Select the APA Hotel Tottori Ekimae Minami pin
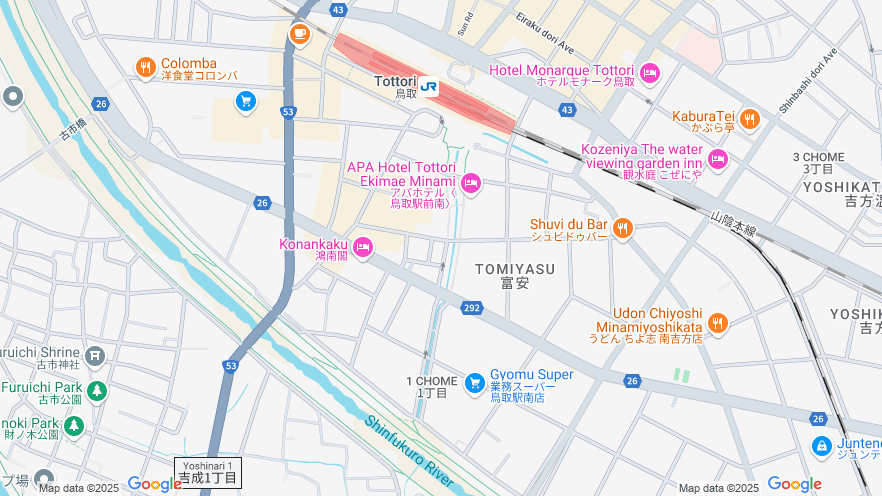The height and width of the screenshot is (496, 882). click(x=471, y=183)
